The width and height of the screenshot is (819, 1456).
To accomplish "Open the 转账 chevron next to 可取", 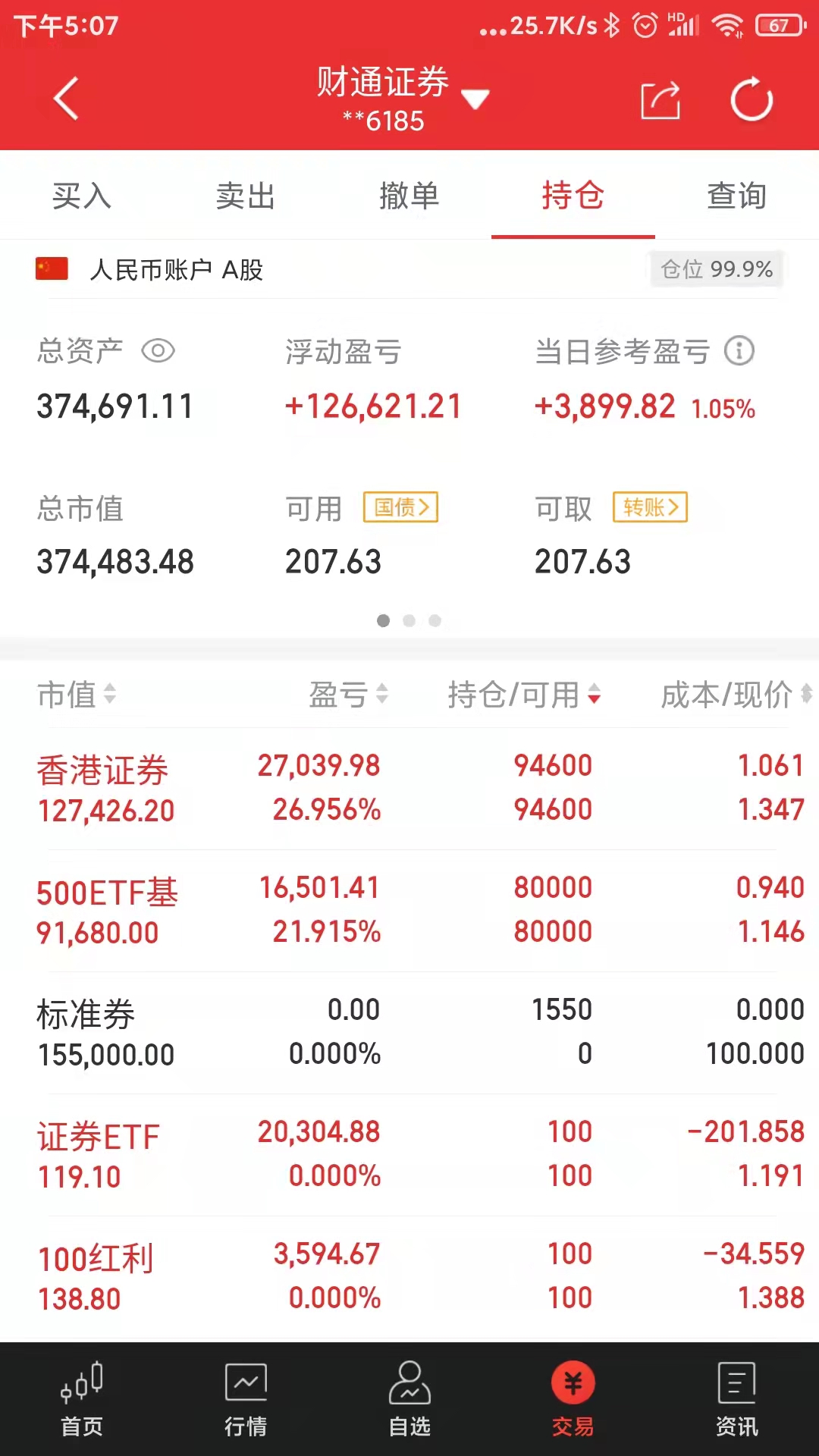I will pyautogui.click(x=649, y=508).
